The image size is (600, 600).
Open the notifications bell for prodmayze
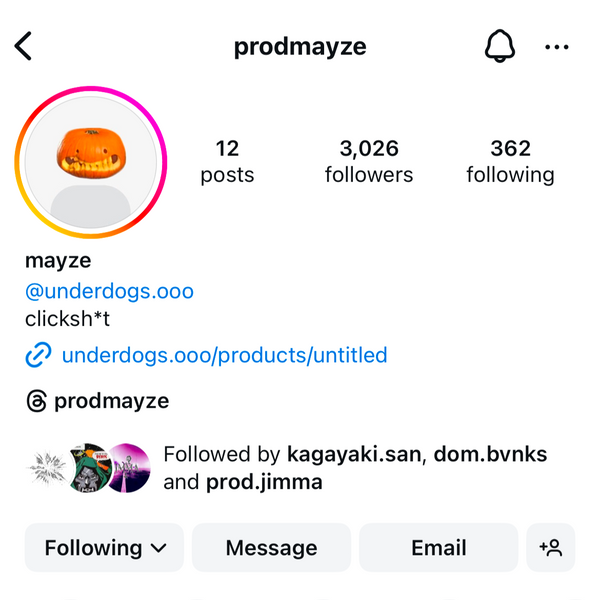(x=500, y=46)
